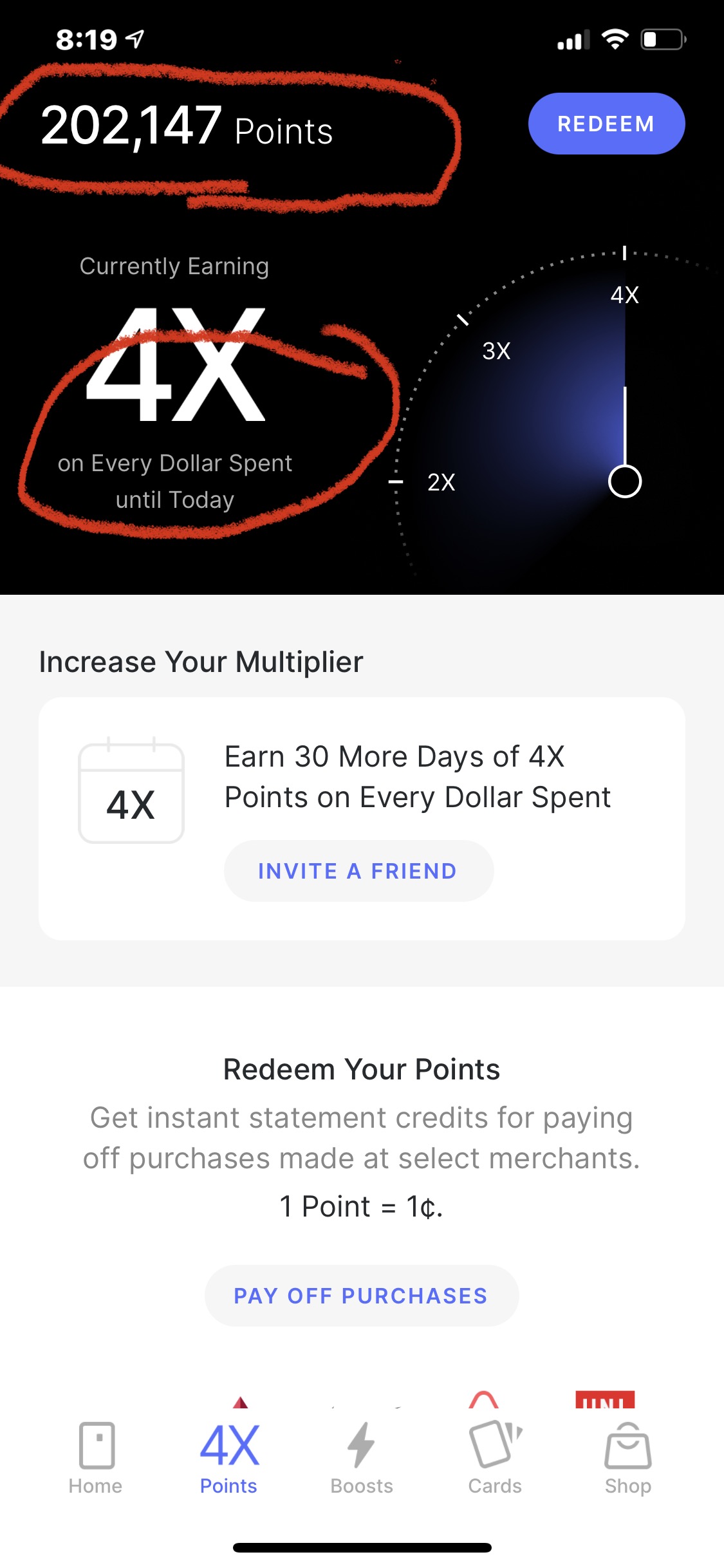Tap the 3X label on the dial
This screenshot has width=724, height=1568.
[x=497, y=351]
